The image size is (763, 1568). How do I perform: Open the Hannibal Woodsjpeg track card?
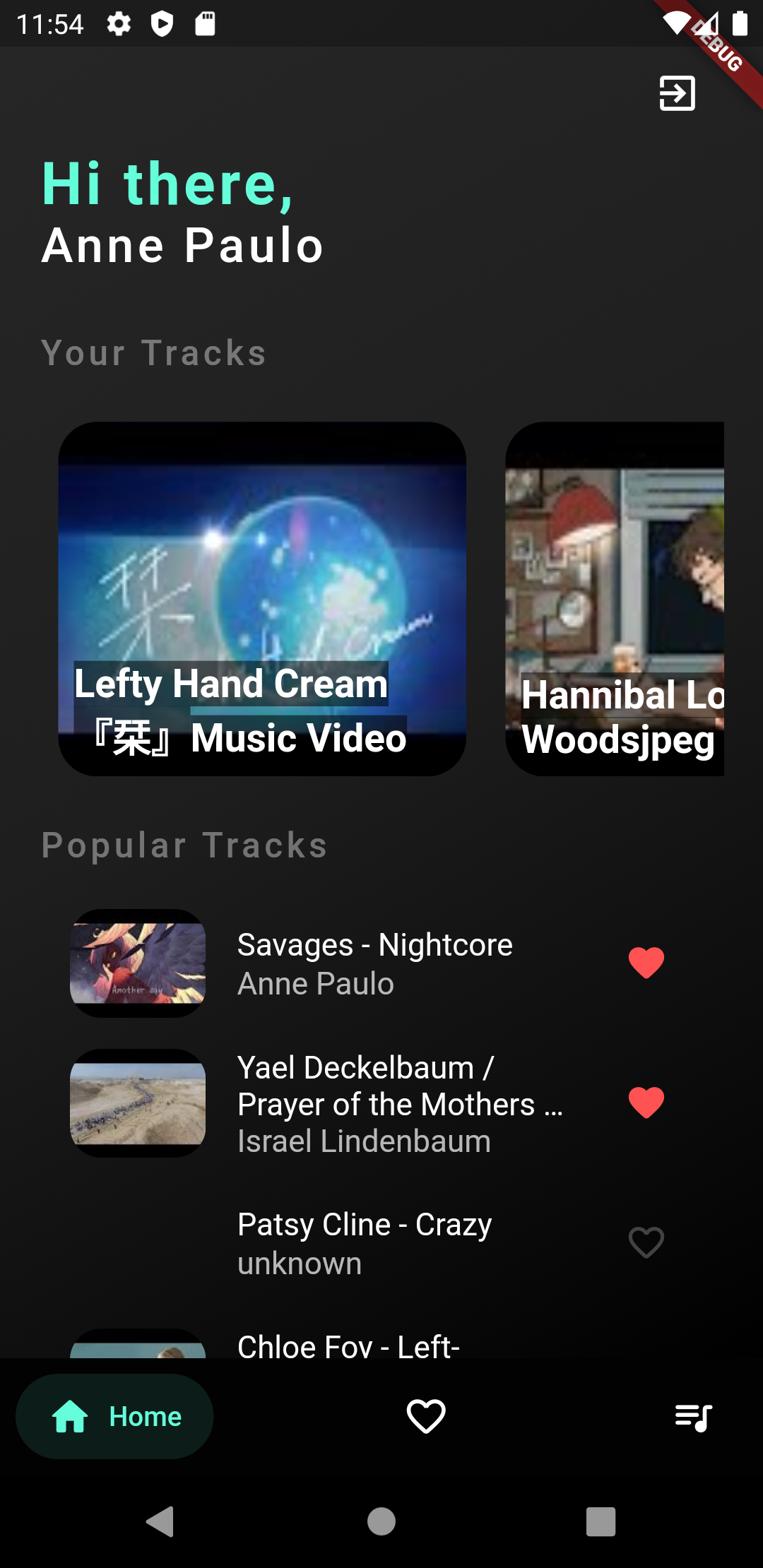[x=615, y=598]
